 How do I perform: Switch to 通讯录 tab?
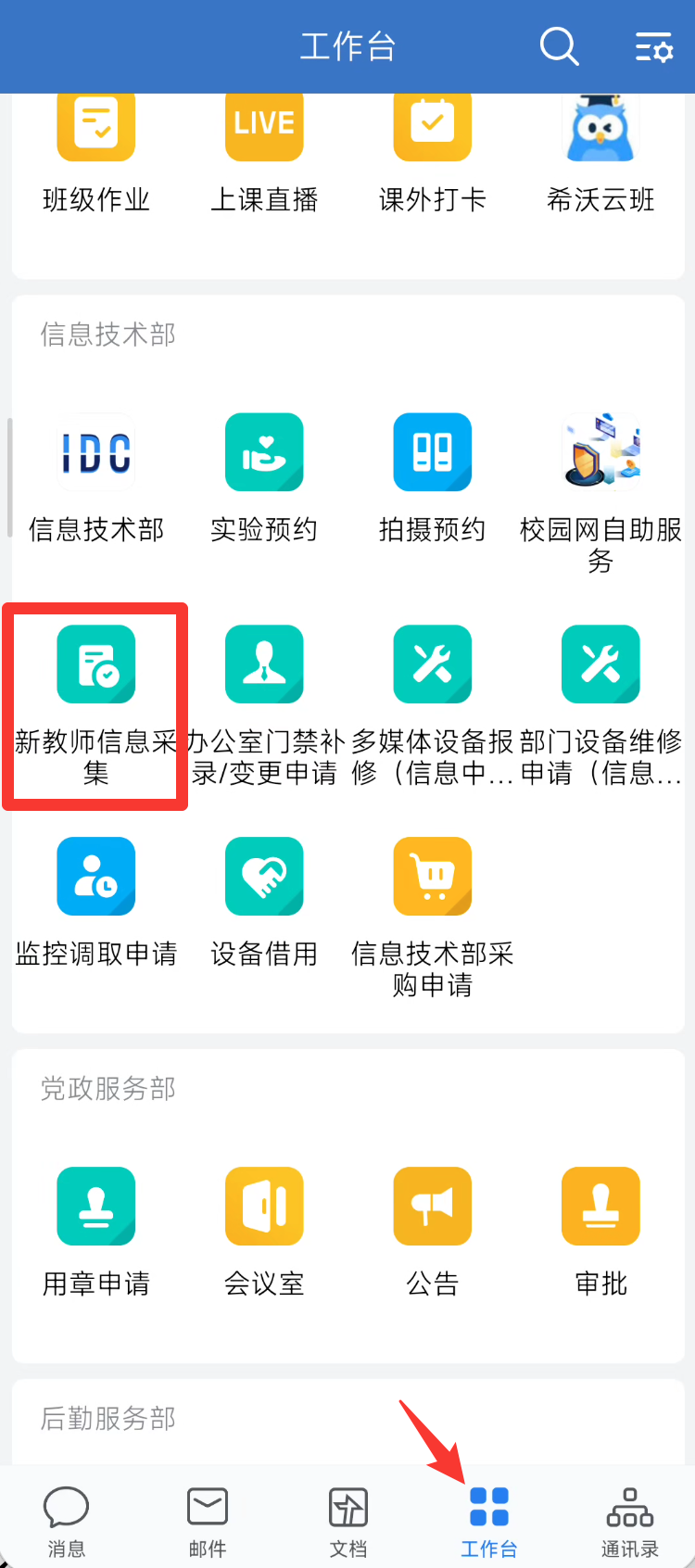click(629, 1520)
